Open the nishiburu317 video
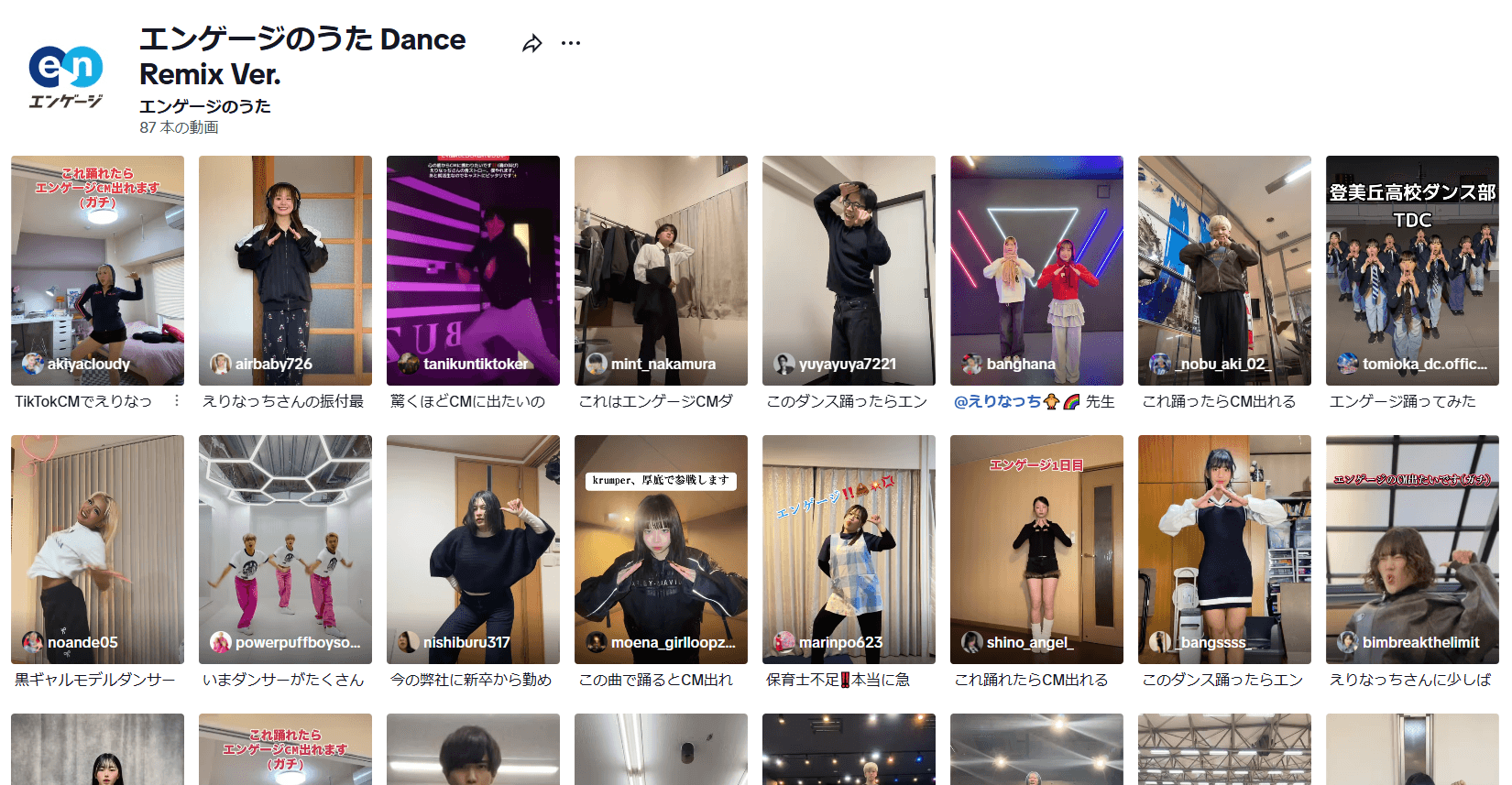The height and width of the screenshot is (785, 1512). click(473, 549)
